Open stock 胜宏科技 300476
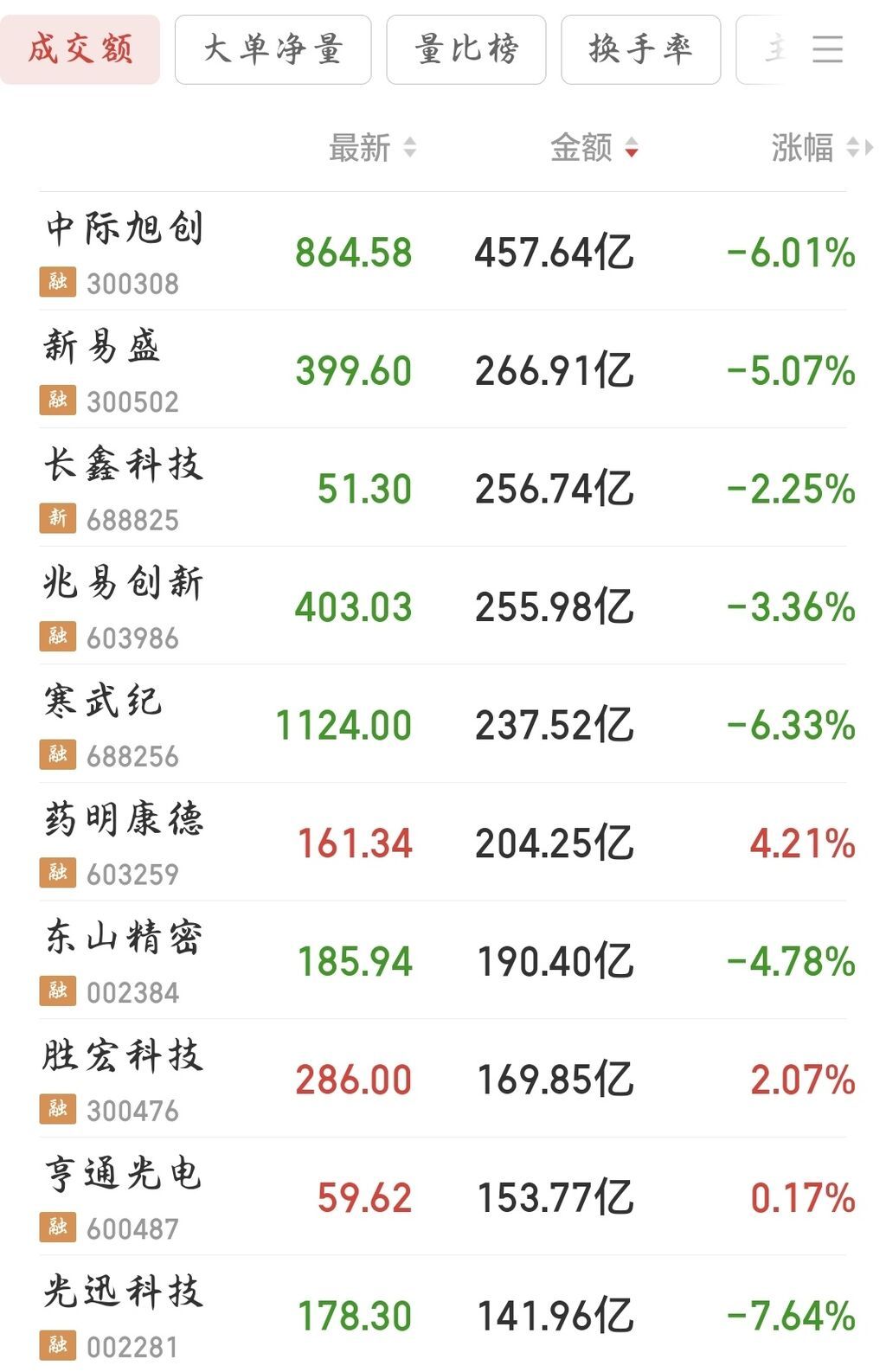Image resolution: width=886 pixels, height=1372 pixels. click(x=443, y=1078)
